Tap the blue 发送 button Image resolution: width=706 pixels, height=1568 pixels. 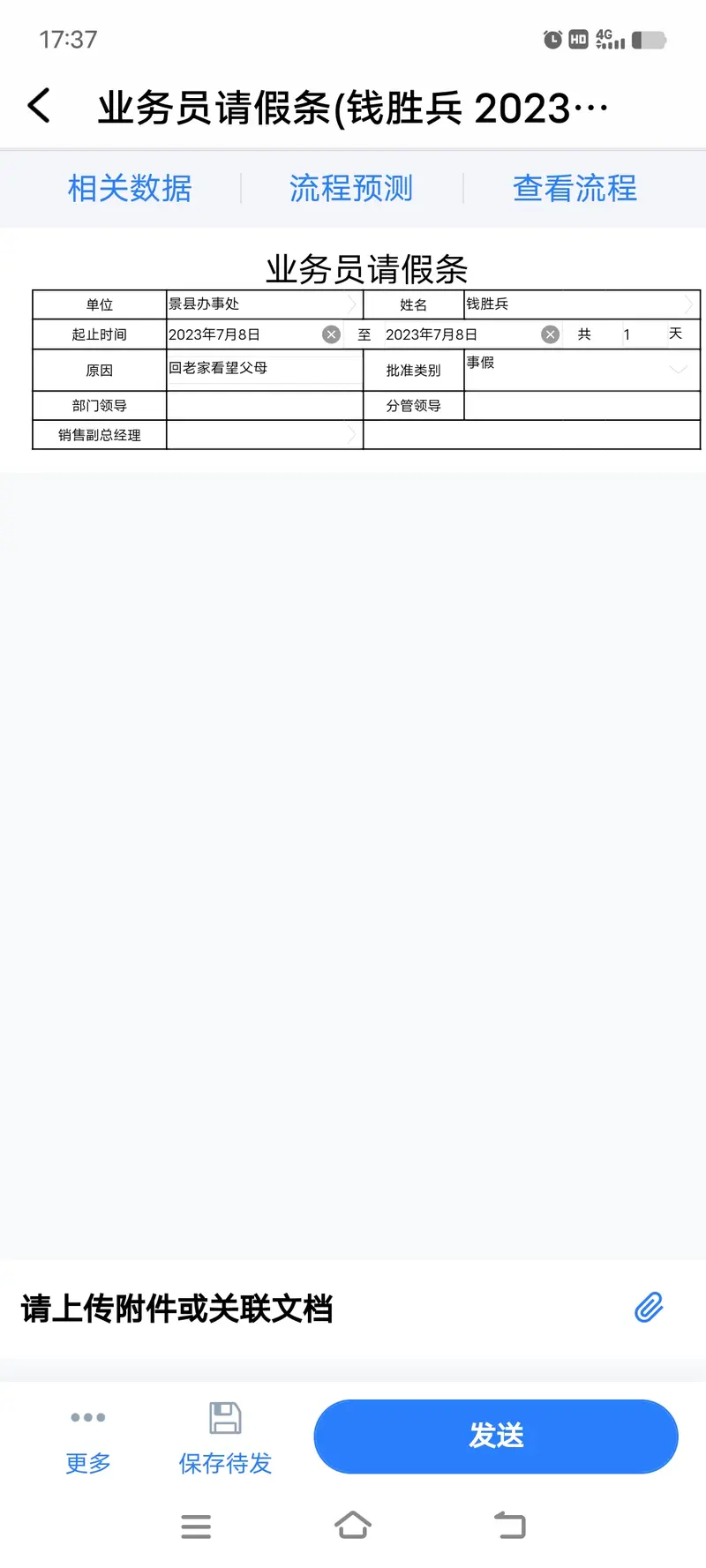pyautogui.click(x=496, y=1436)
